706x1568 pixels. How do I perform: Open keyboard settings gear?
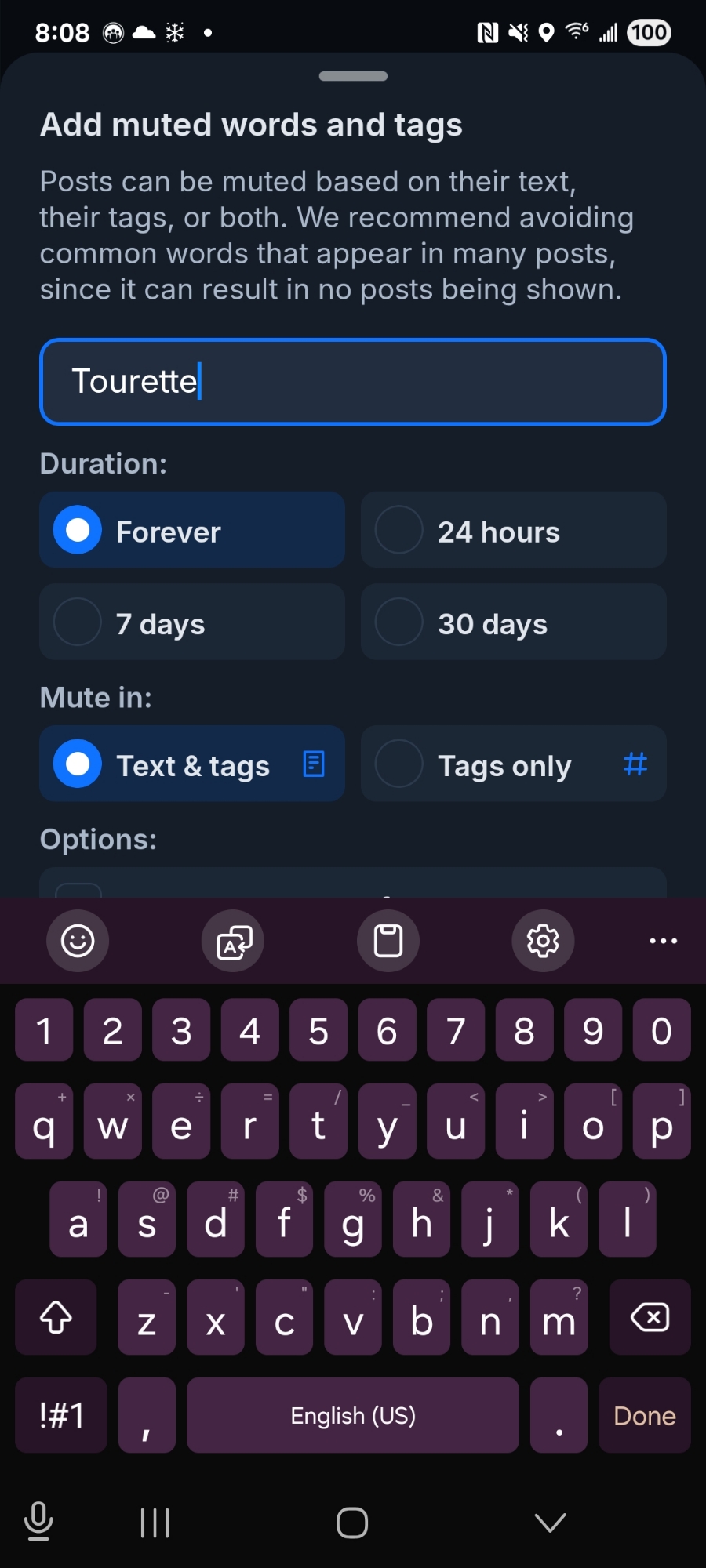point(543,941)
